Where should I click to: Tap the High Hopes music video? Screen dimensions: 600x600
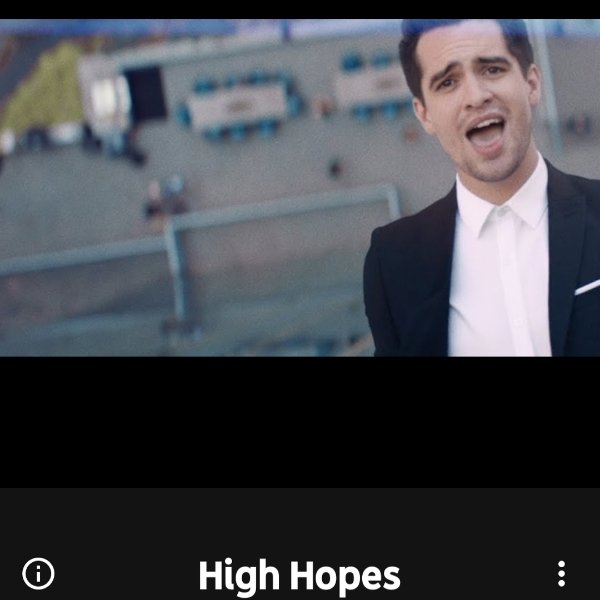300,188
